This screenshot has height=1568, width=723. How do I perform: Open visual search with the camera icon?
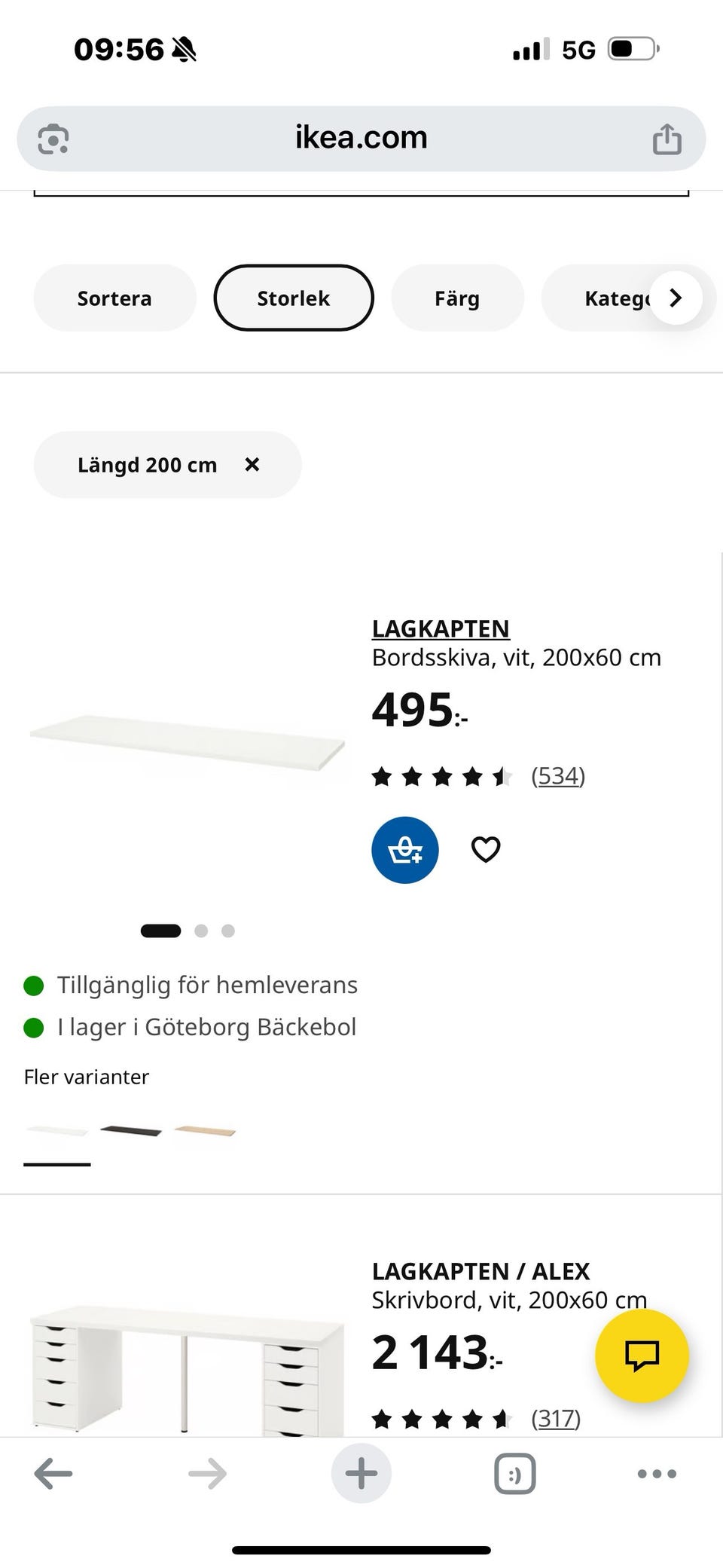(52, 138)
